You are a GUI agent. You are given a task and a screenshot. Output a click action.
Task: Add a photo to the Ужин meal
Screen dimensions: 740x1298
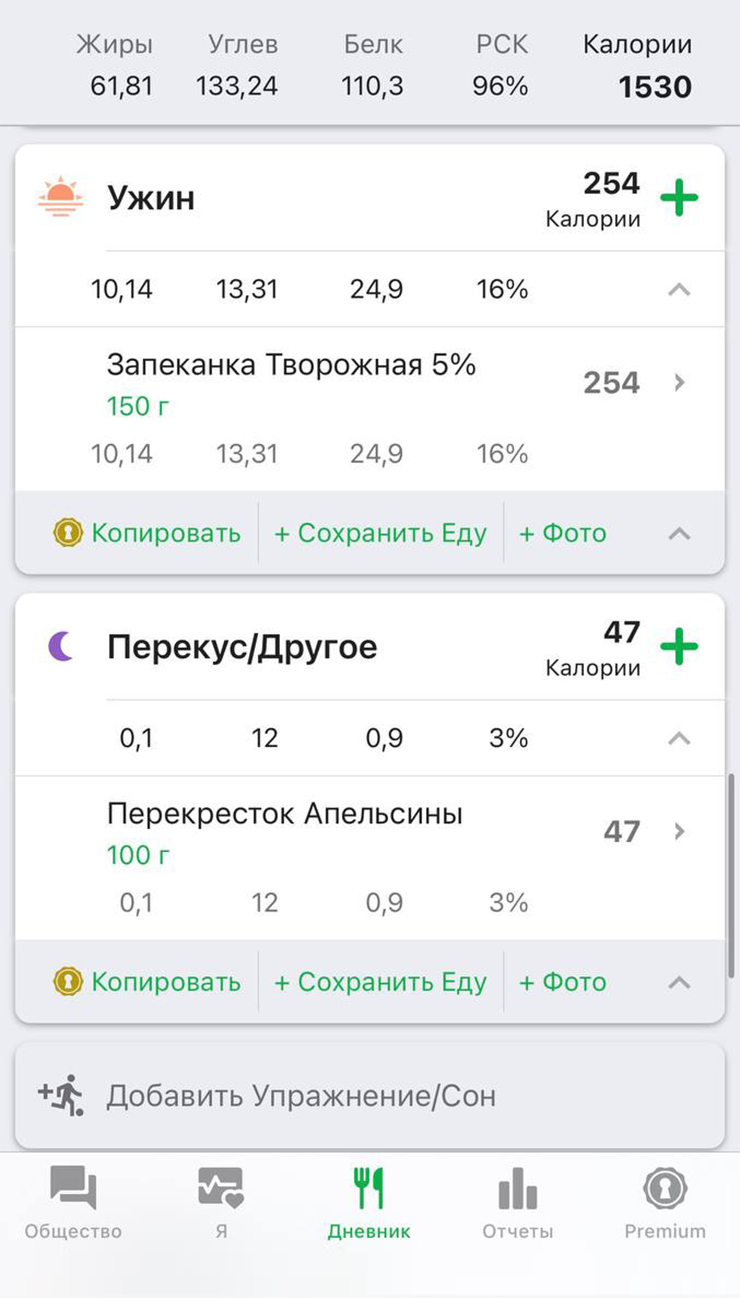tap(562, 533)
